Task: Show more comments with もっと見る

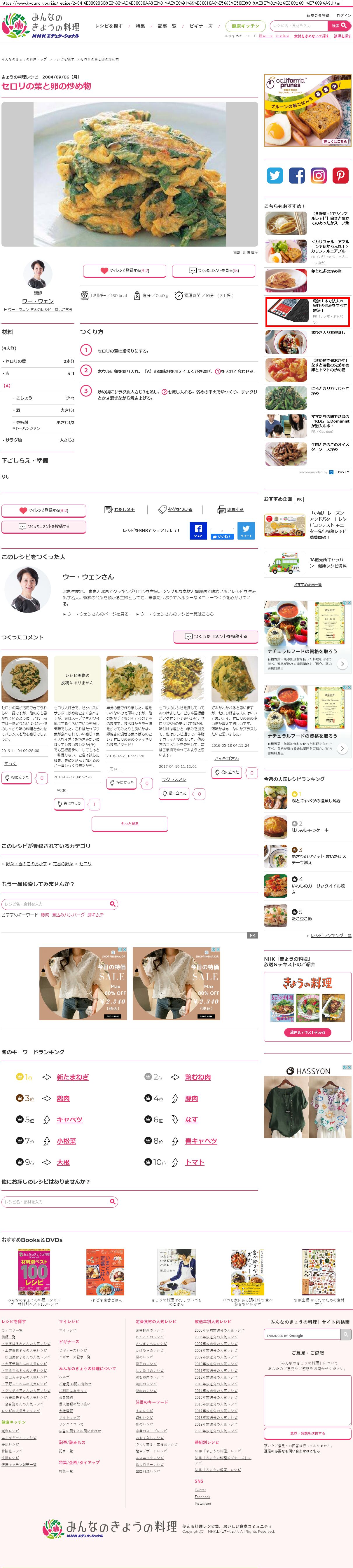Action: (x=130, y=824)
